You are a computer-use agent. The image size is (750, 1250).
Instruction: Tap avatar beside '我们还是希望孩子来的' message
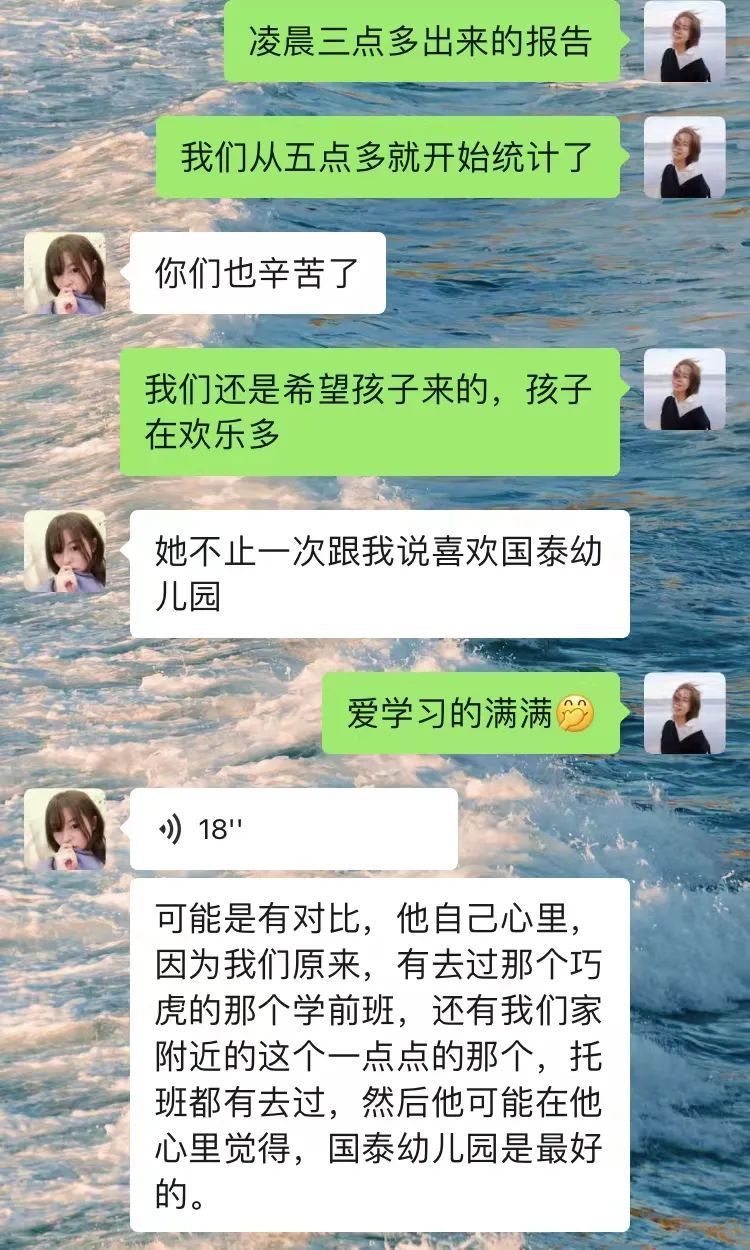tap(684, 389)
